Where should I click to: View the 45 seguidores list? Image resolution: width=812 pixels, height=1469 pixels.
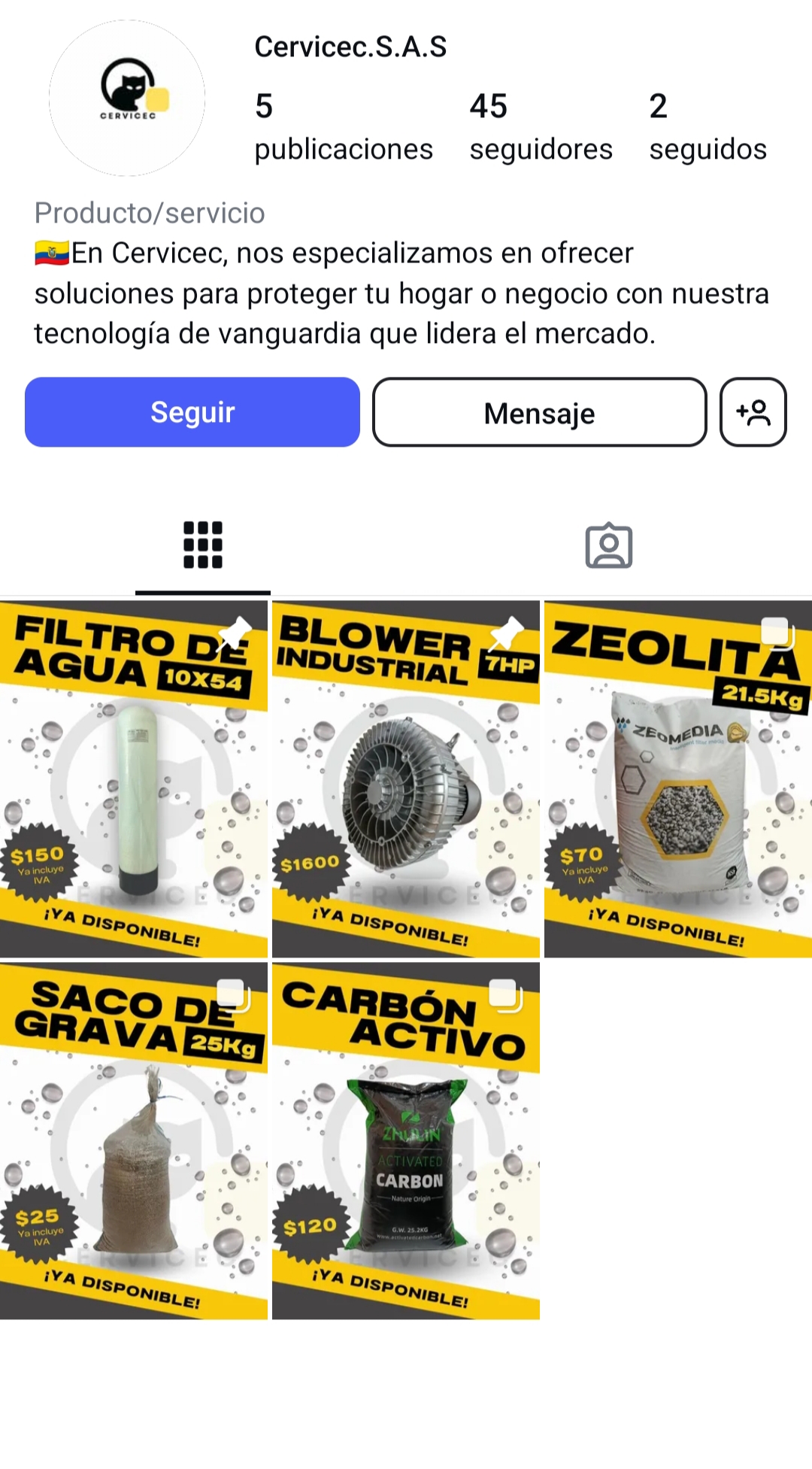point(541,126)
